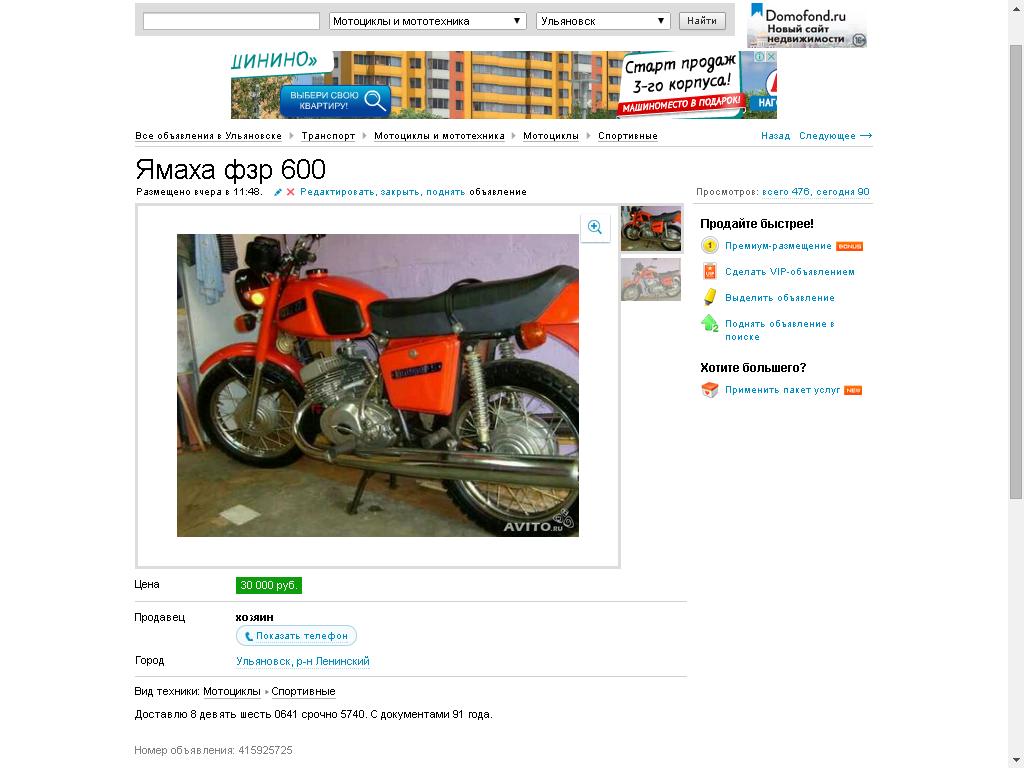The height and width of the screenshot is (768, 1024).
Task: Open the Ульяновск city dropdown
Action: click(603, 21)
